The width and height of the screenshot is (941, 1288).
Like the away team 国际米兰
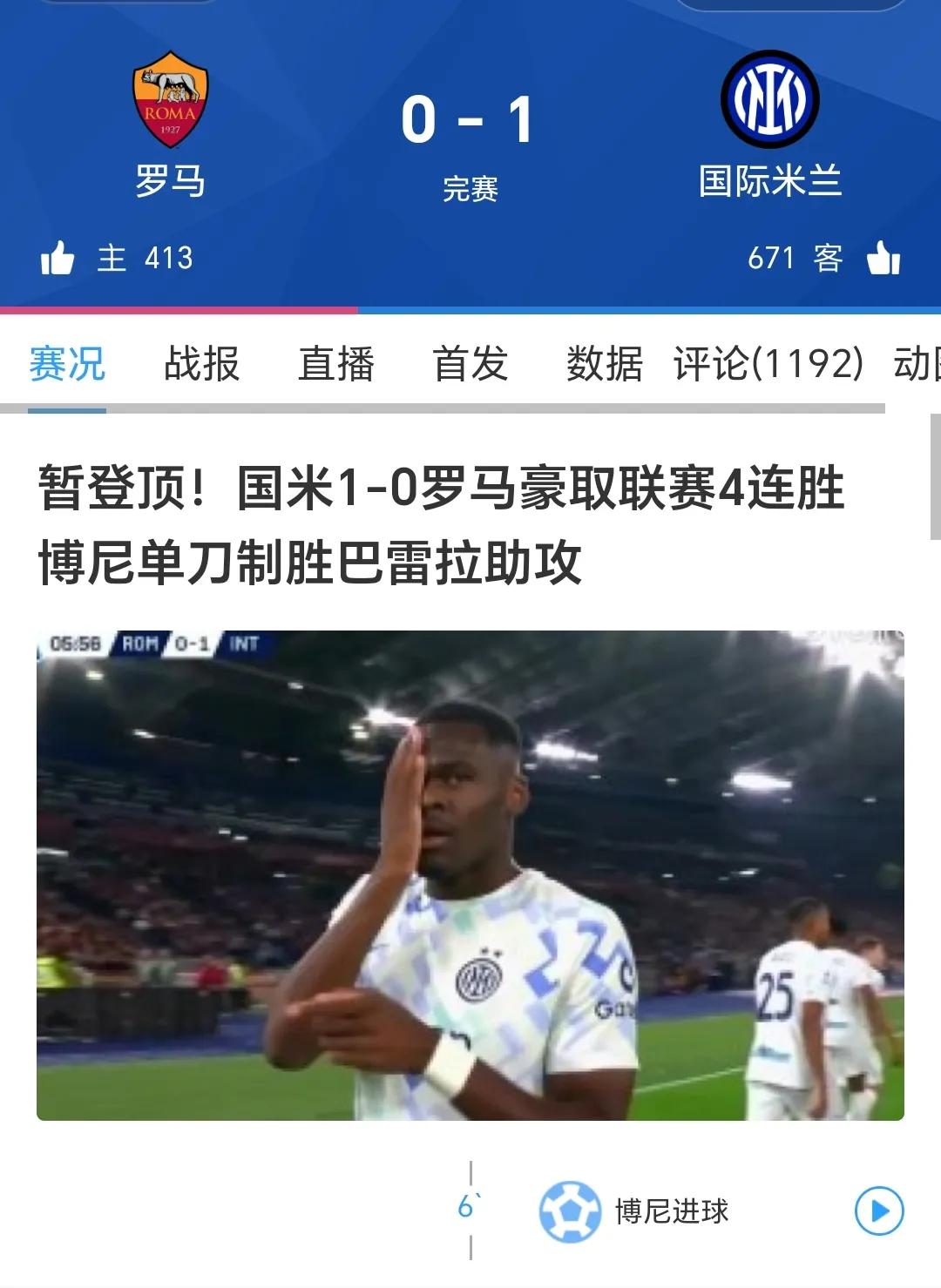pyautogui.click(x=883, y=259)
